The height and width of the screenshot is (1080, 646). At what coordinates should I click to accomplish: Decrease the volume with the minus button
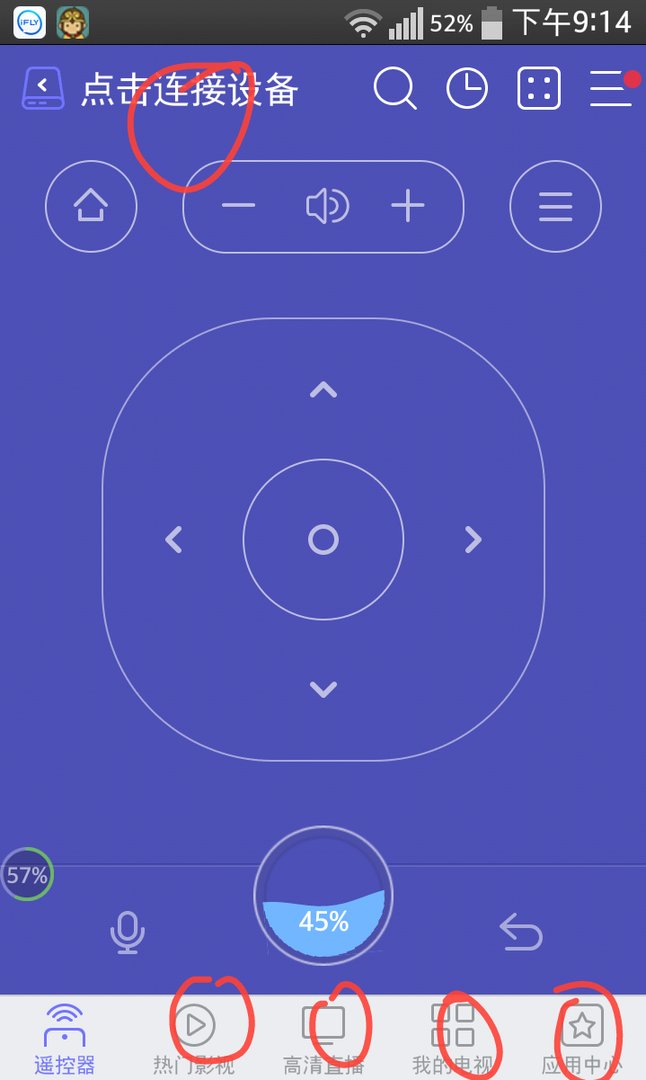click(x=239, y=207)
